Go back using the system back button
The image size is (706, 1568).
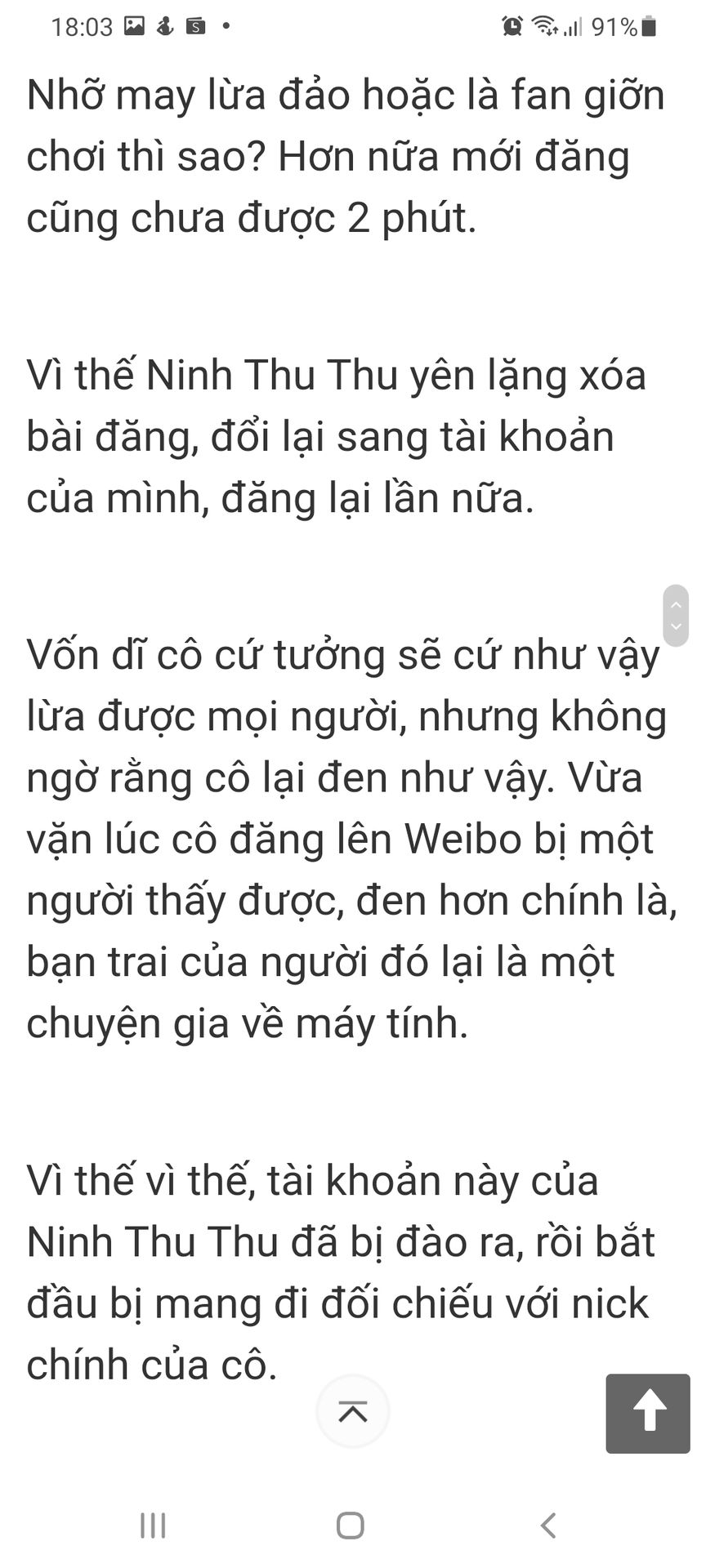point(549,1525)
